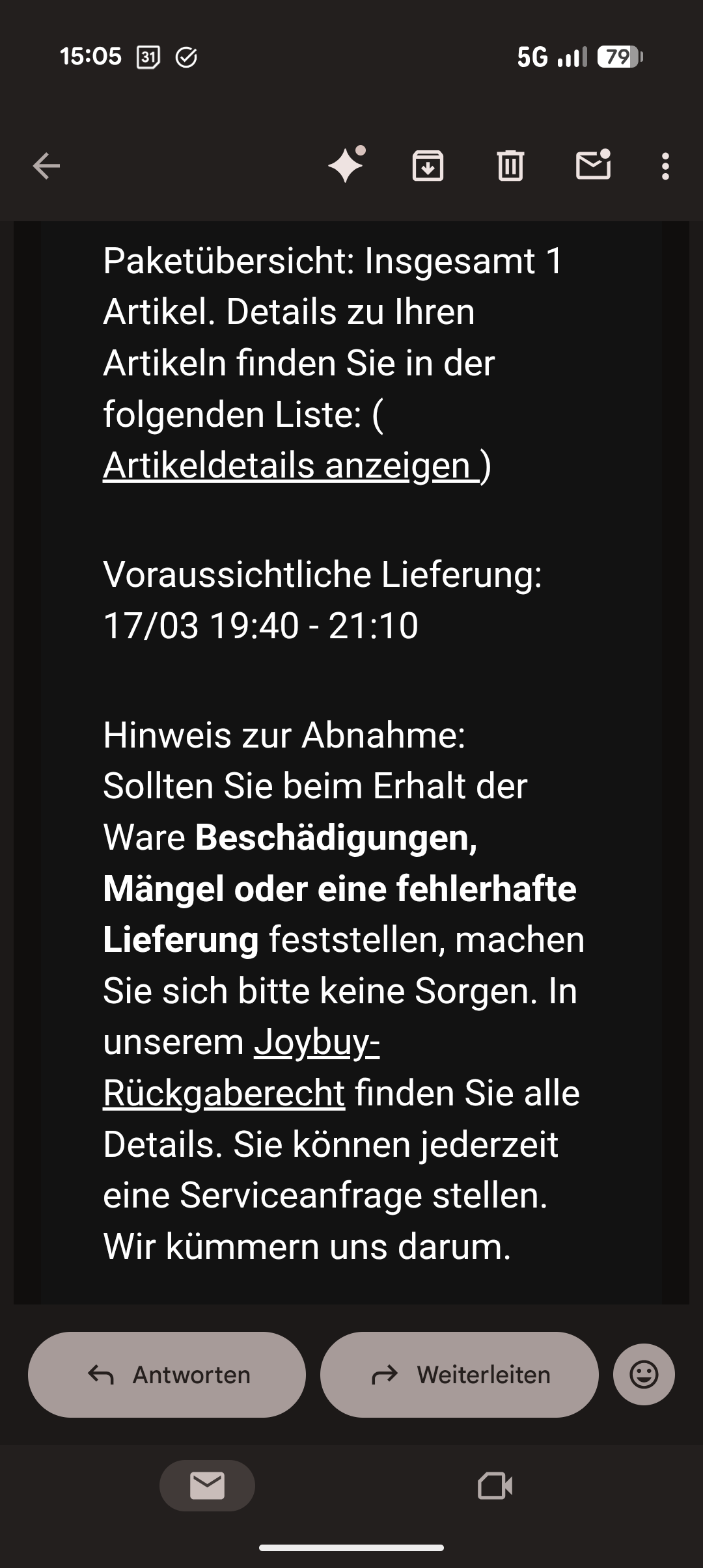Switch to the Meet video tab
Screen dimensions: 703x1568
(495, 1486)
